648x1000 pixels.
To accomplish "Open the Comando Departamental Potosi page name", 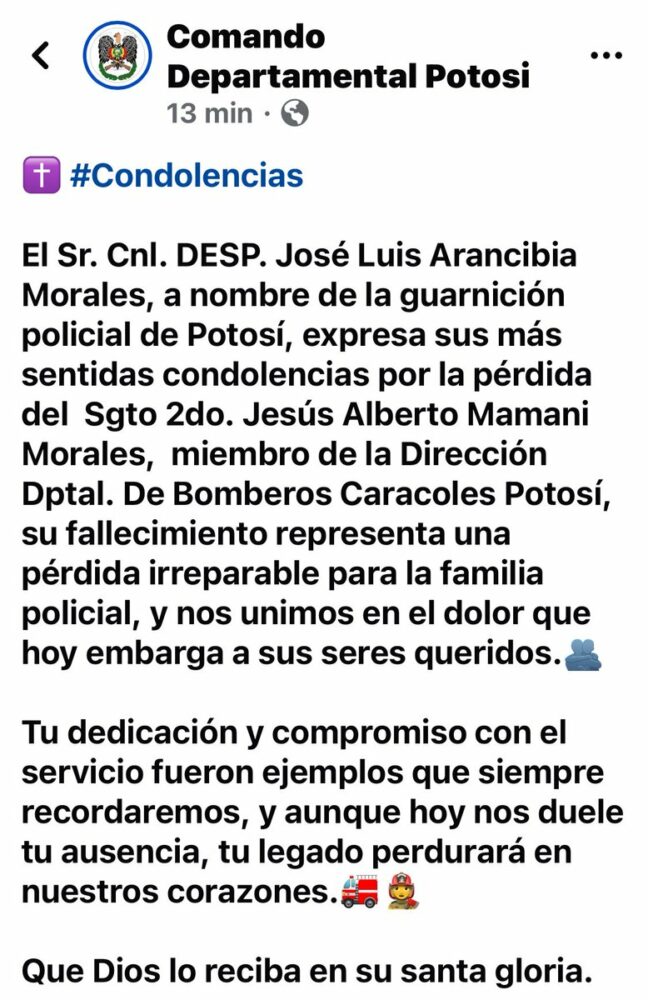I will click(x=347, y=56).
